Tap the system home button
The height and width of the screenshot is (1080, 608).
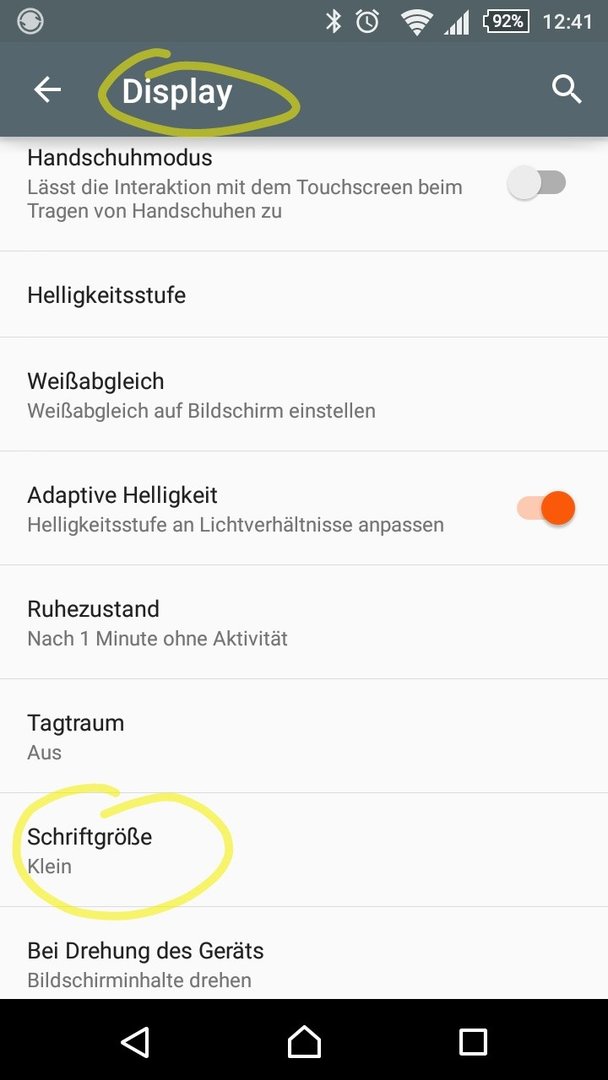tap(304, 1041)
